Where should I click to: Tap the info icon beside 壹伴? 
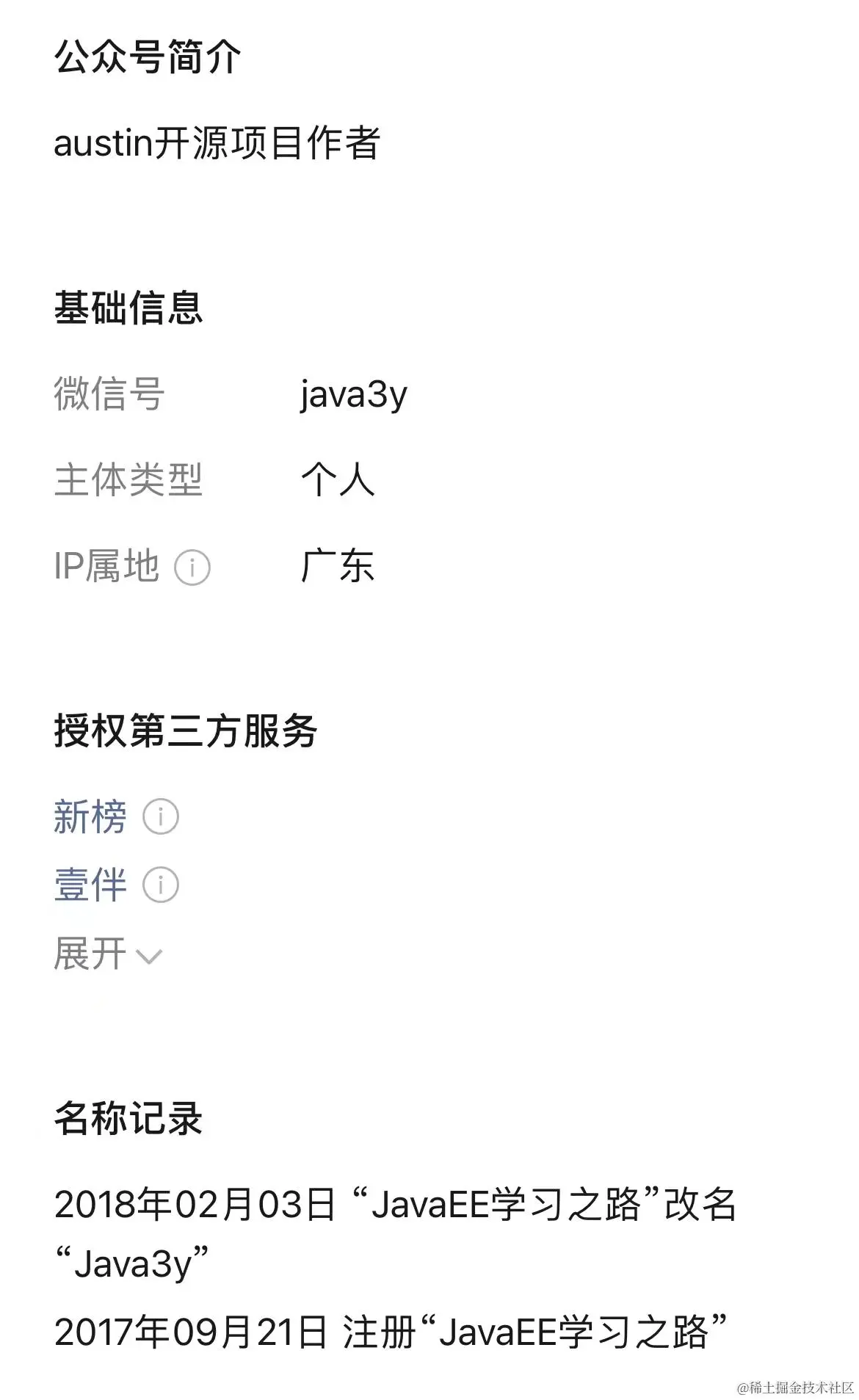[161, 885]
